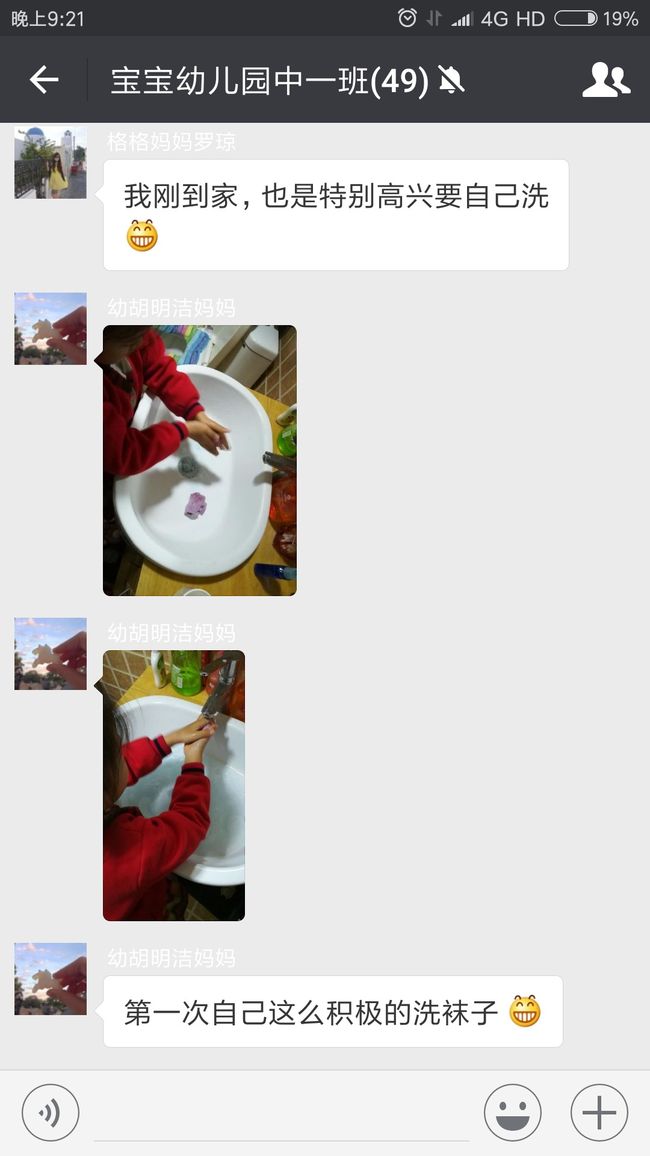This screenshot has width=650, height=1156.
Task: Tap the message text input field
Action: 282,1113
